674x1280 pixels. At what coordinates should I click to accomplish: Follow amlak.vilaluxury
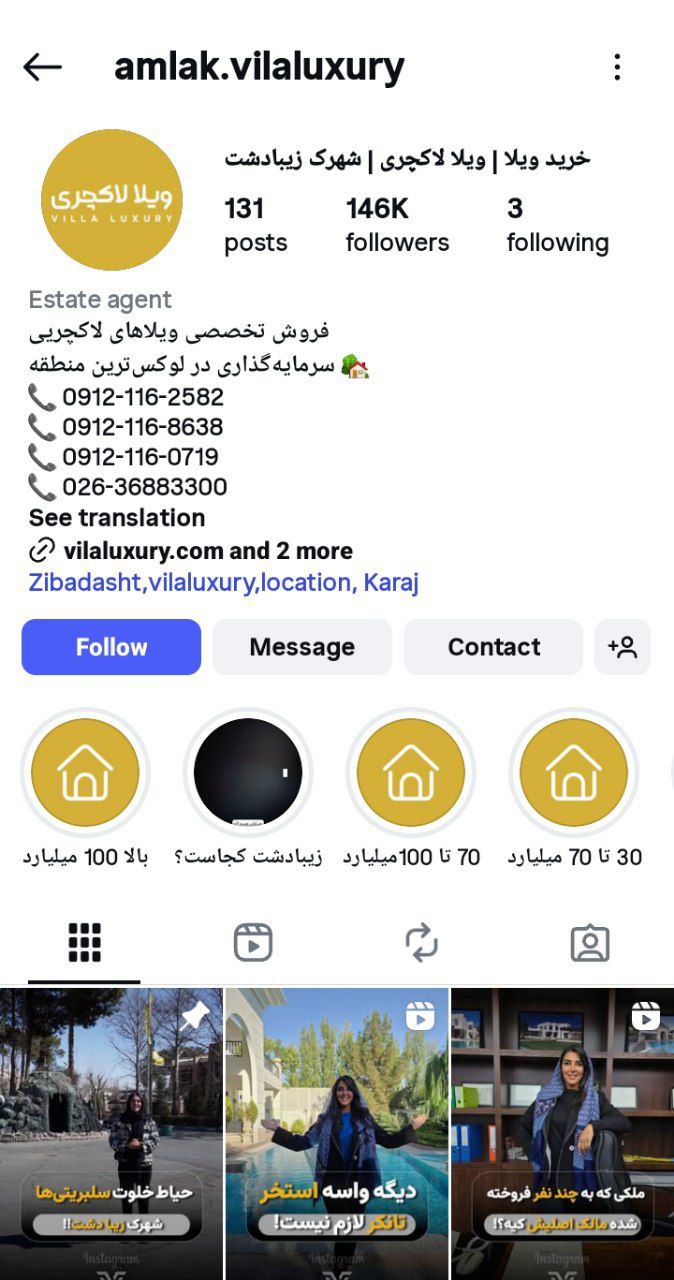(x=111, y=647)
